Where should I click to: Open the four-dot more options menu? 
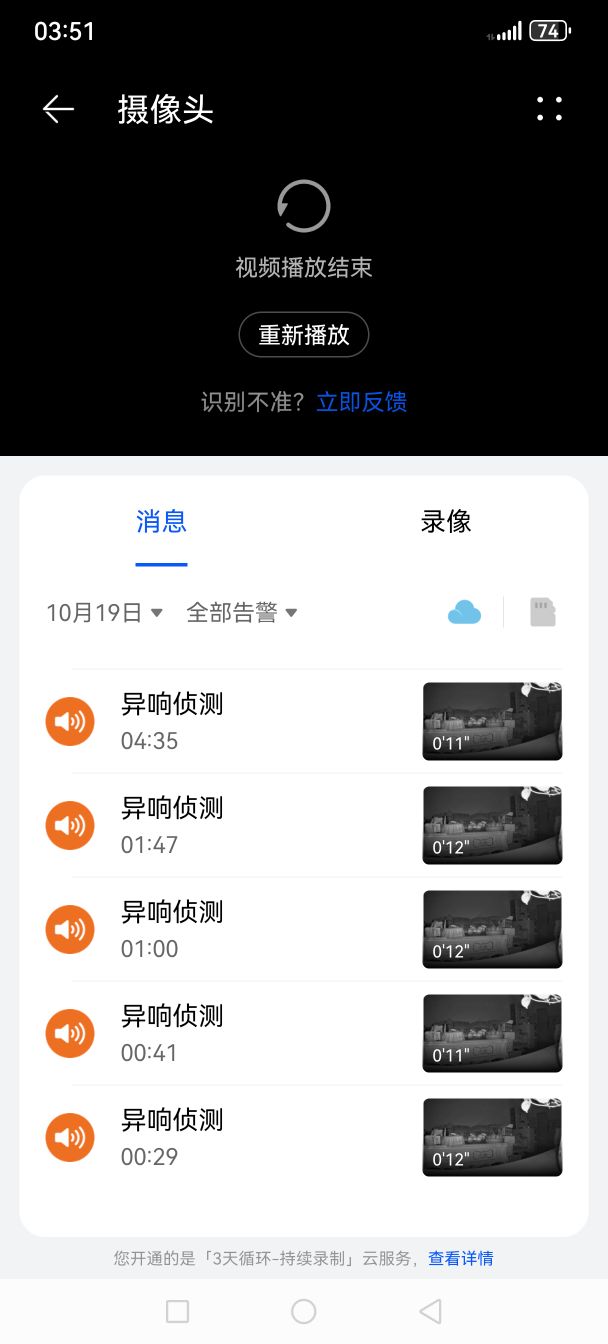(x=549, y=109)
